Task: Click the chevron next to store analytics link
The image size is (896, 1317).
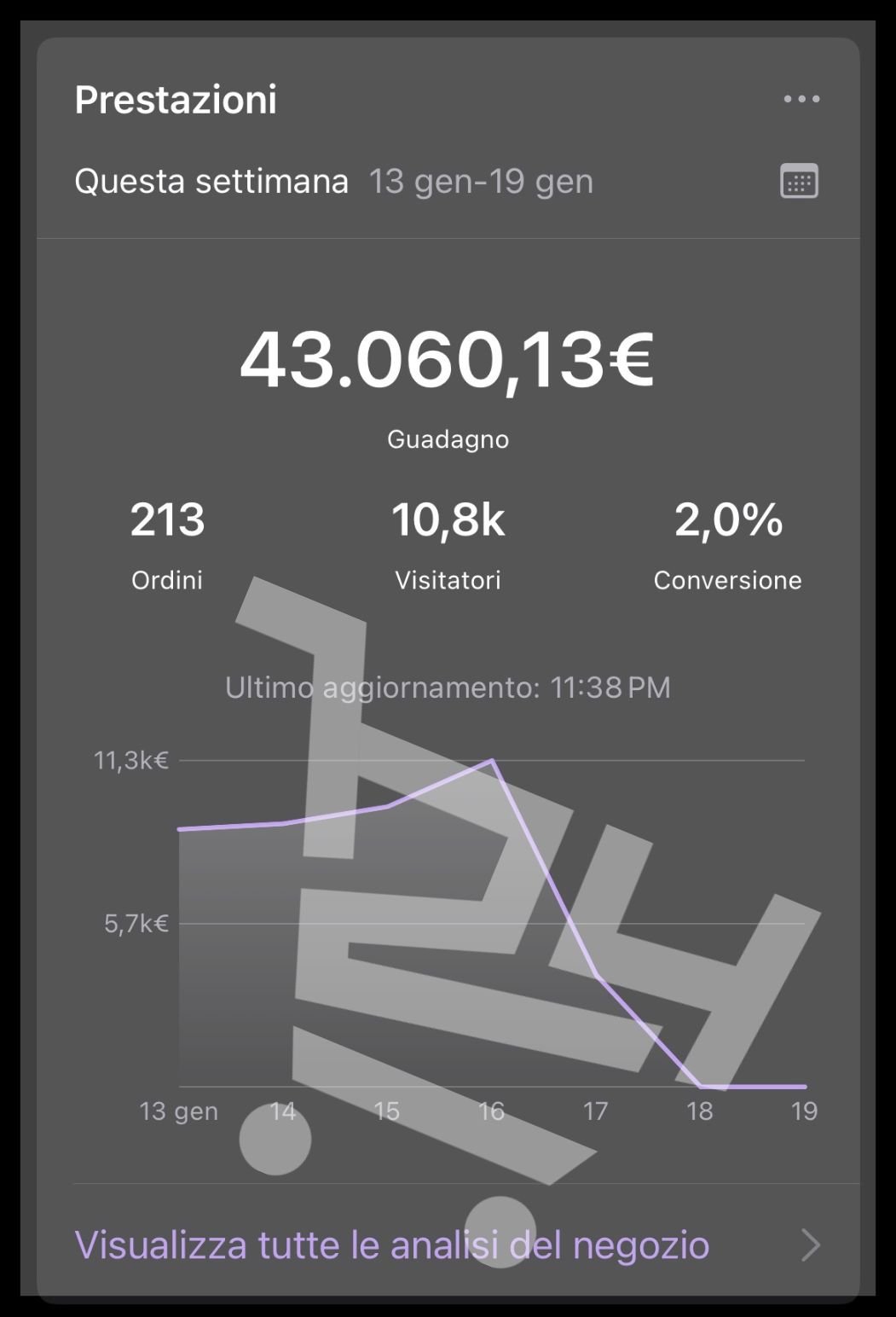Action: point(810,1245)
